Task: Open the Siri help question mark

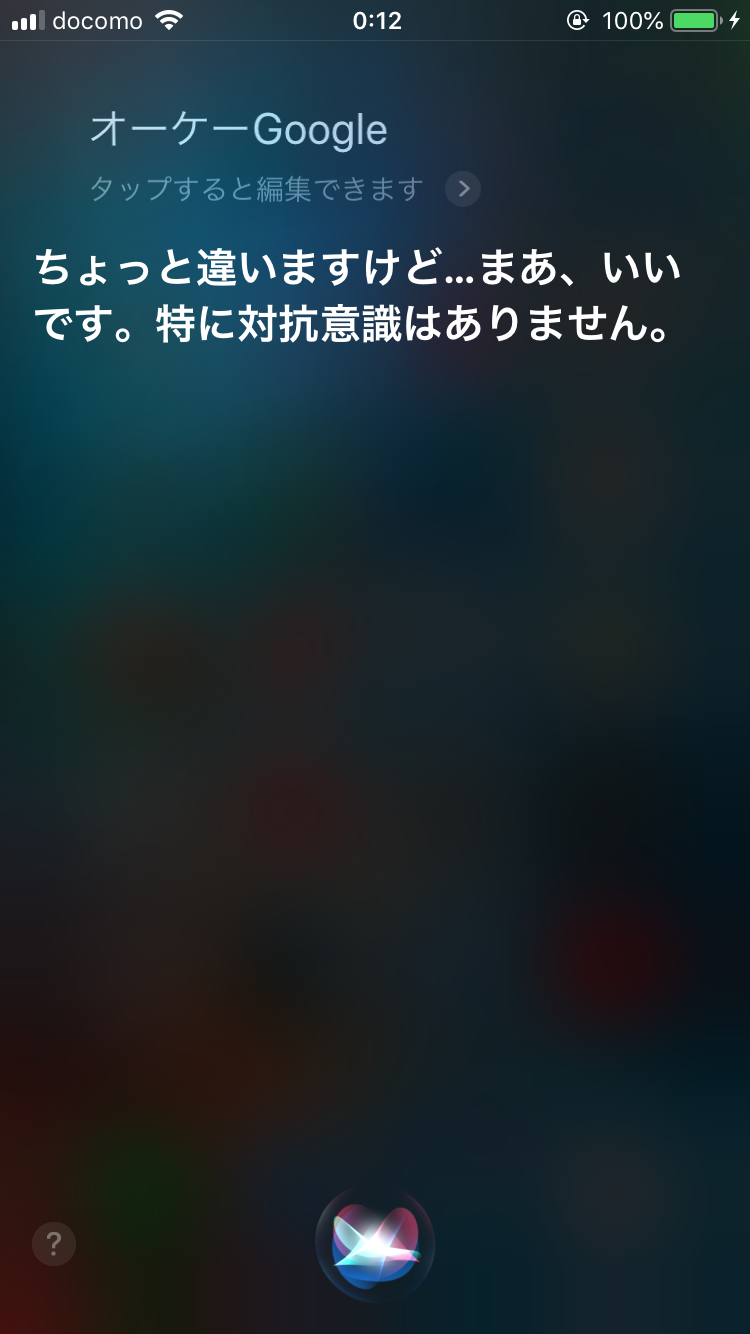Action: 54,1244
